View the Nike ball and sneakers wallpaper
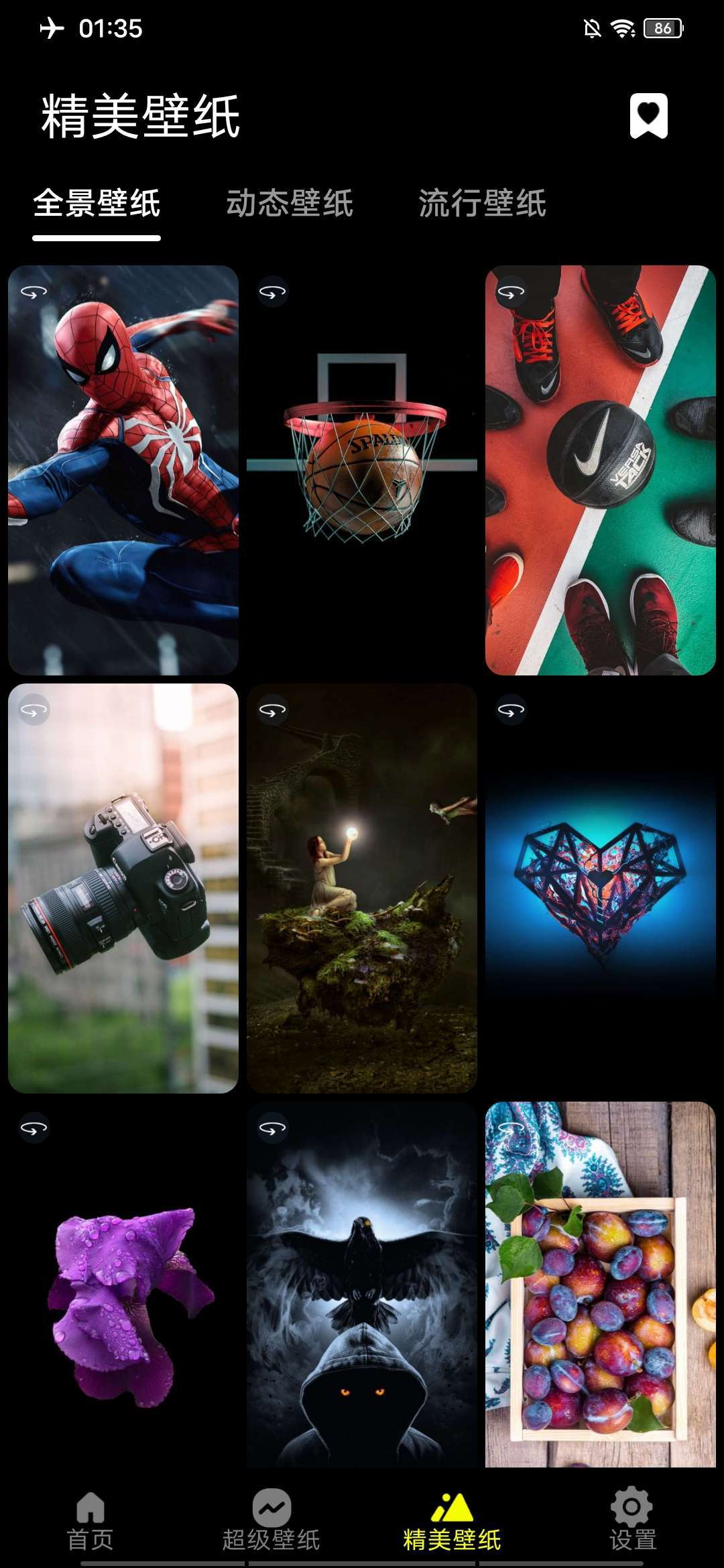The width and height of the screenshot is (724, 1568). (x=600, y=470)
